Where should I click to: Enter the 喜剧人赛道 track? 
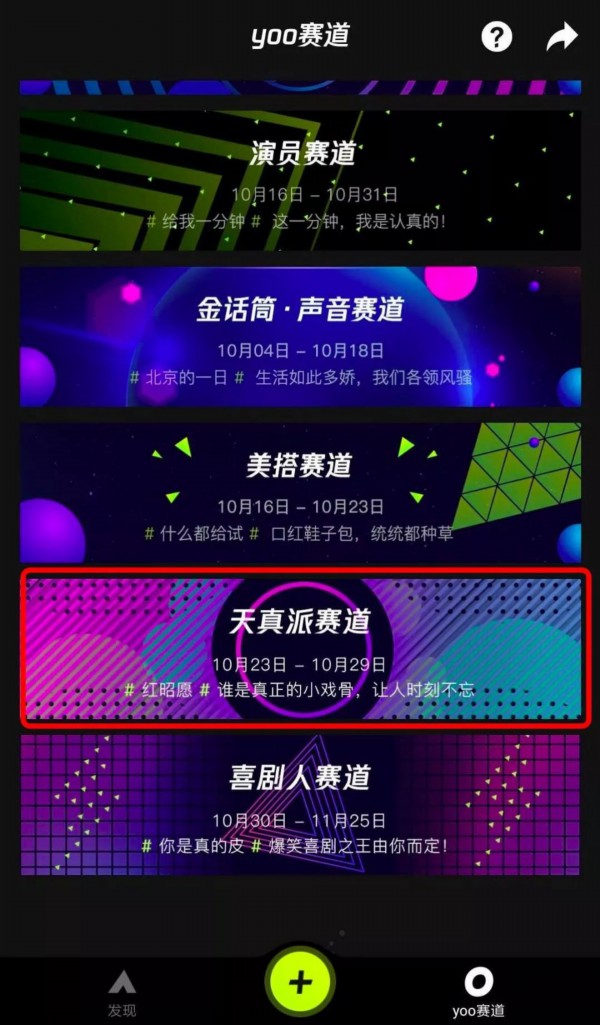tap(300, 804)
